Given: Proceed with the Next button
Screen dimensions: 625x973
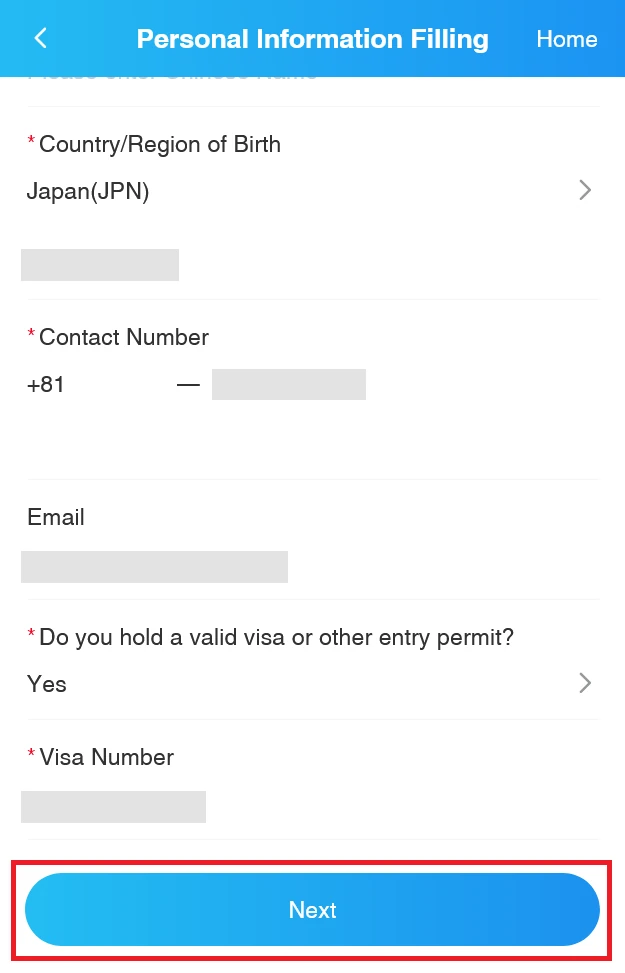Looking at the screenshot, I should point(312,910).
